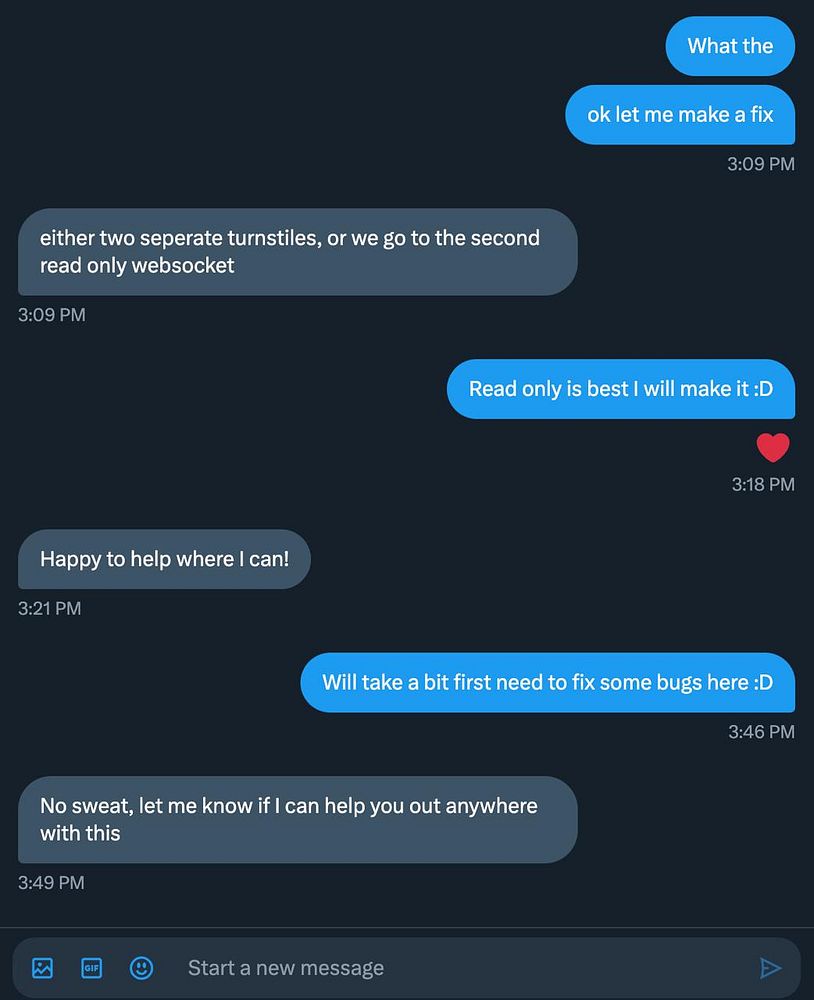The image size is (814, 1000).
Task: Tap the heart reaction under "Read only is best"
Action: [x=773, y=448]
